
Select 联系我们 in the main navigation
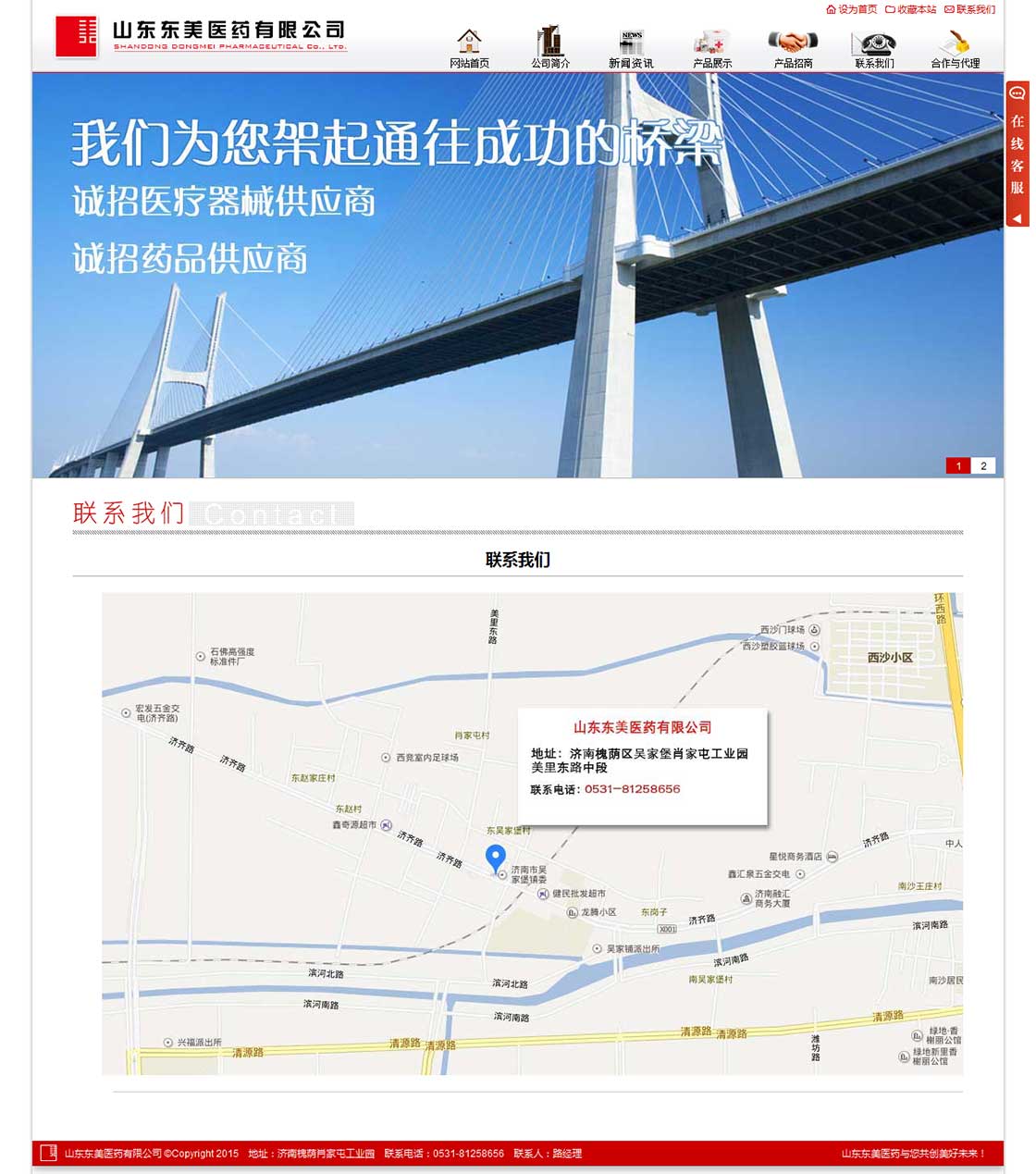pyautogui.click(x=873, y=49)
